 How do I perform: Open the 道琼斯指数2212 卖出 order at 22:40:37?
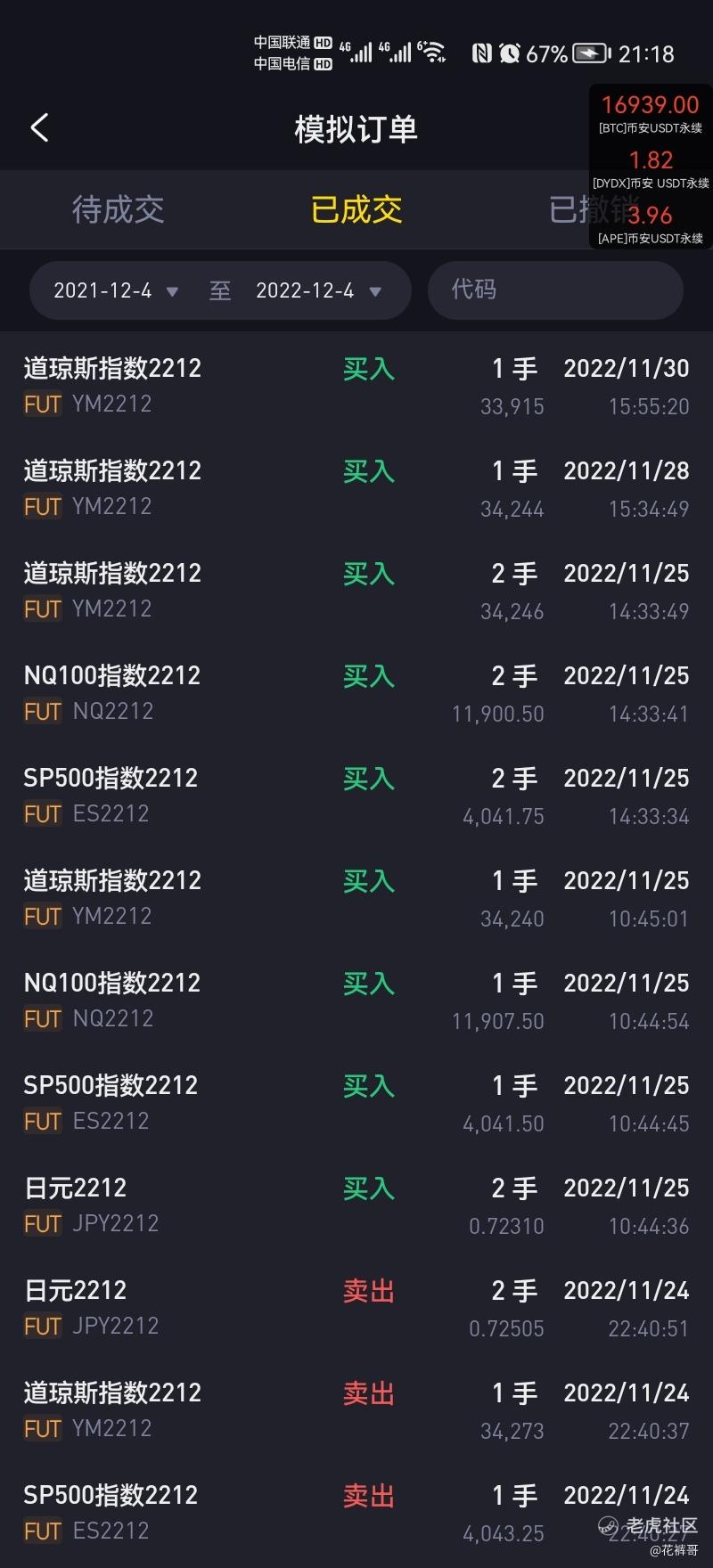(x=356, y=1409)
